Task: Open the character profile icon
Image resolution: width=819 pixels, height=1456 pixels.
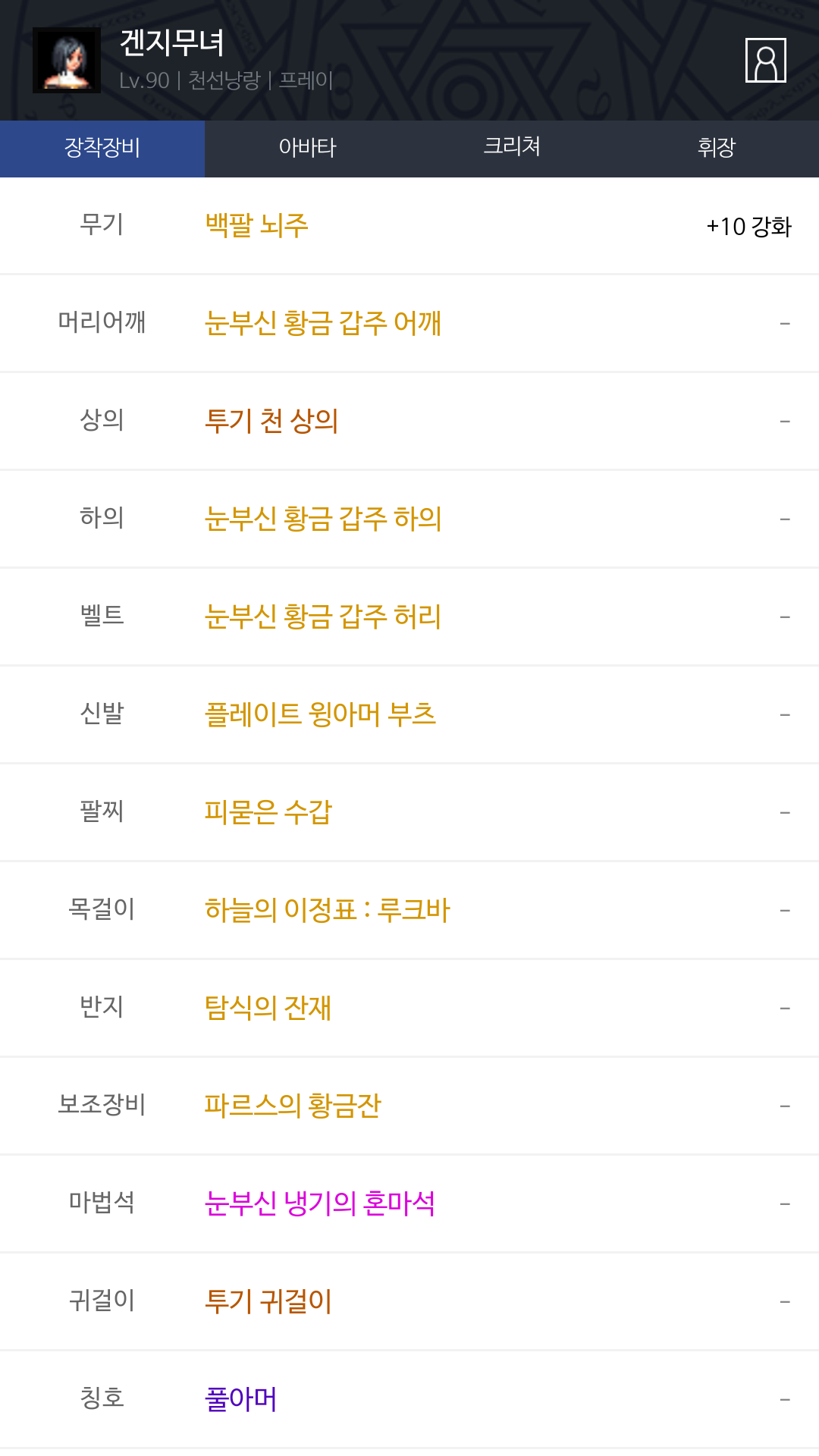Action: click(765, 60)
